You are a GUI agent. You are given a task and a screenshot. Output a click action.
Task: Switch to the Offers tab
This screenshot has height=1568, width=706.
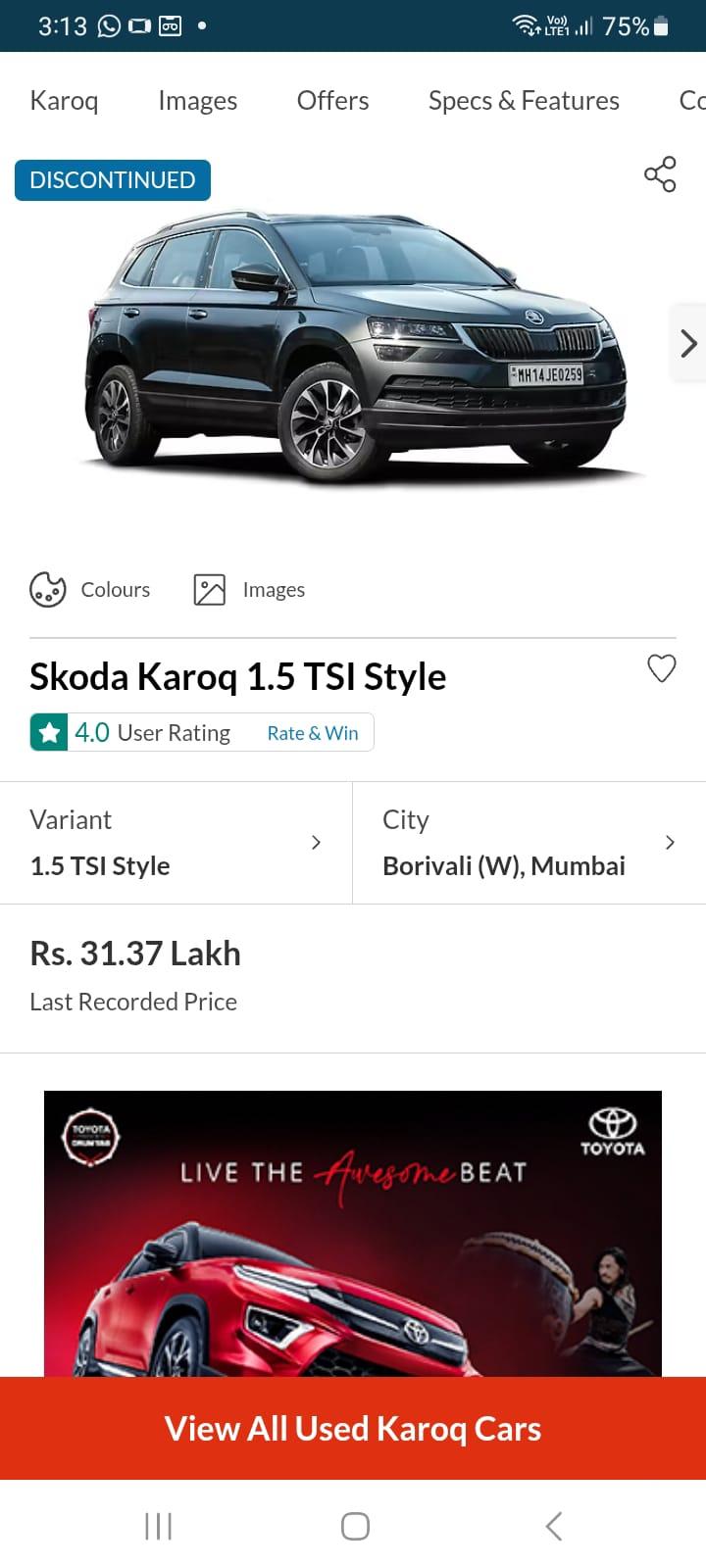[x=332, y=101]
